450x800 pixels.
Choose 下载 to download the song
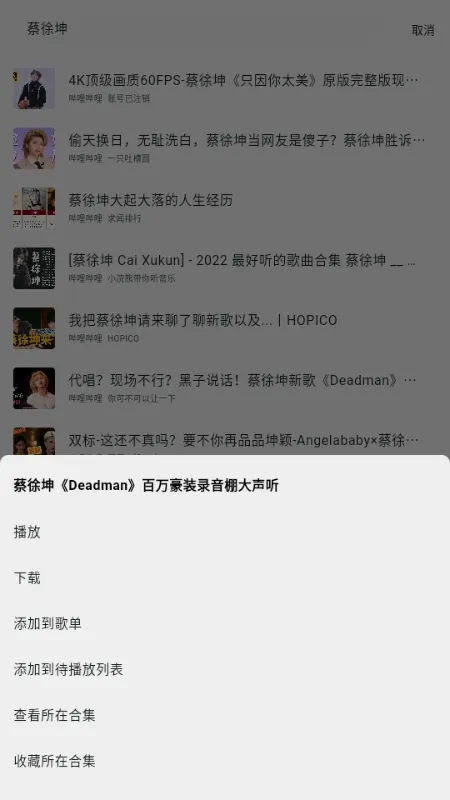pos(224,578)
